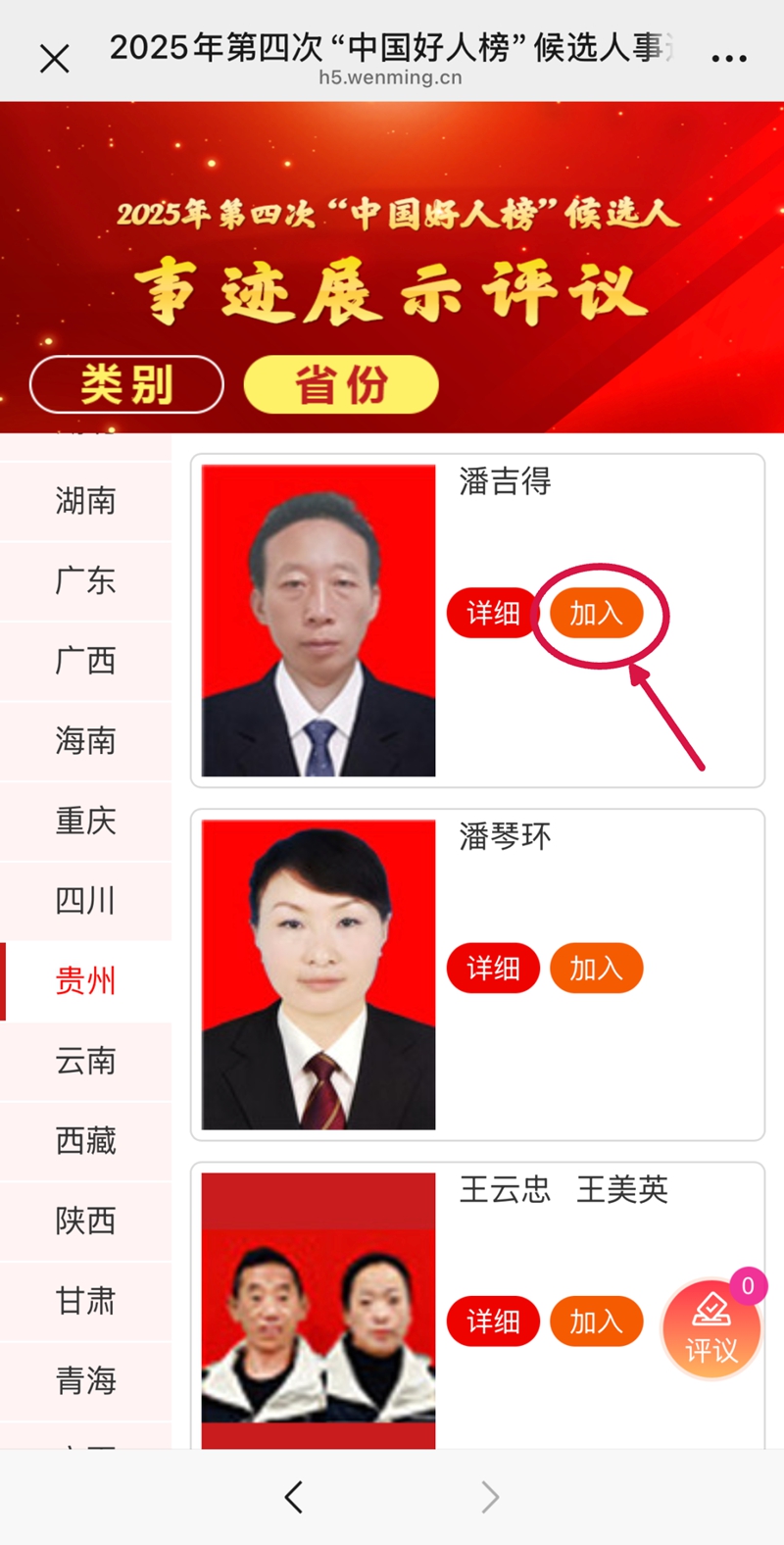The width and height of the screenshot is (784, 1545).
Task: Choose 湖南 in the province list
Action: (86, 501)
